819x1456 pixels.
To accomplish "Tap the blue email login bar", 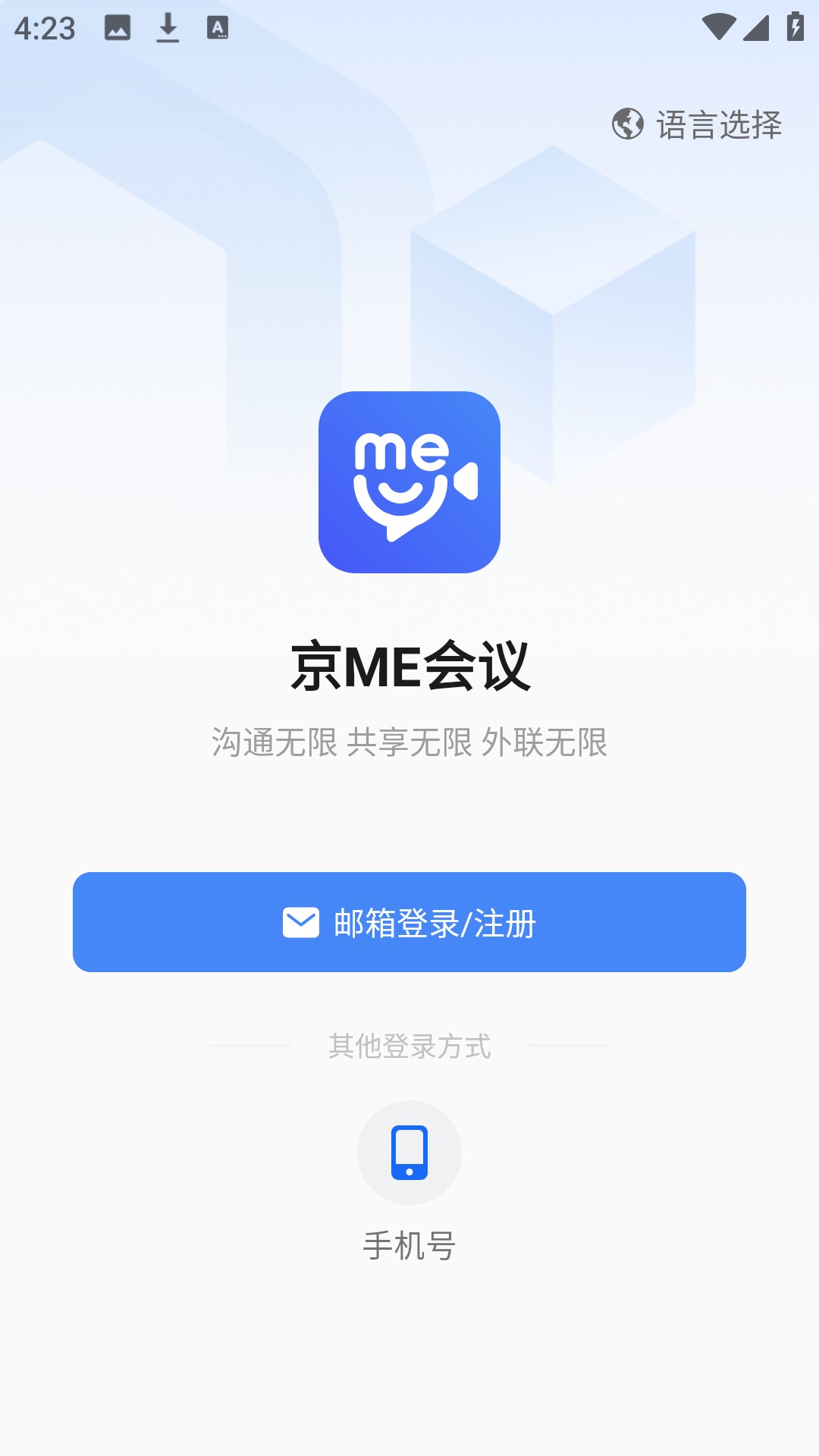I will pyautogui.click(x=409, y=921).
